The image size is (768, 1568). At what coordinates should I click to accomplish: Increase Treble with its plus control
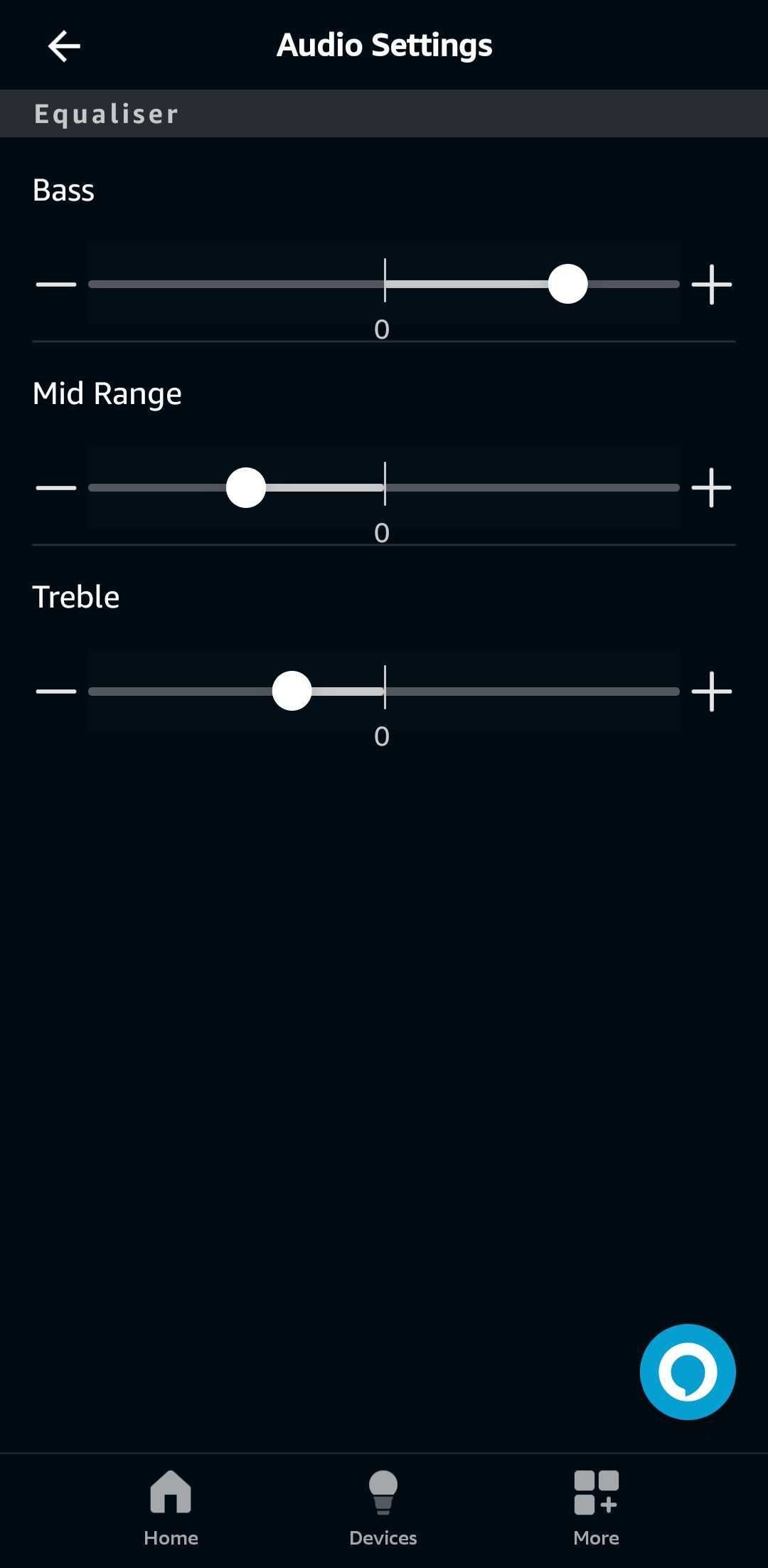[x=713, y=690]
